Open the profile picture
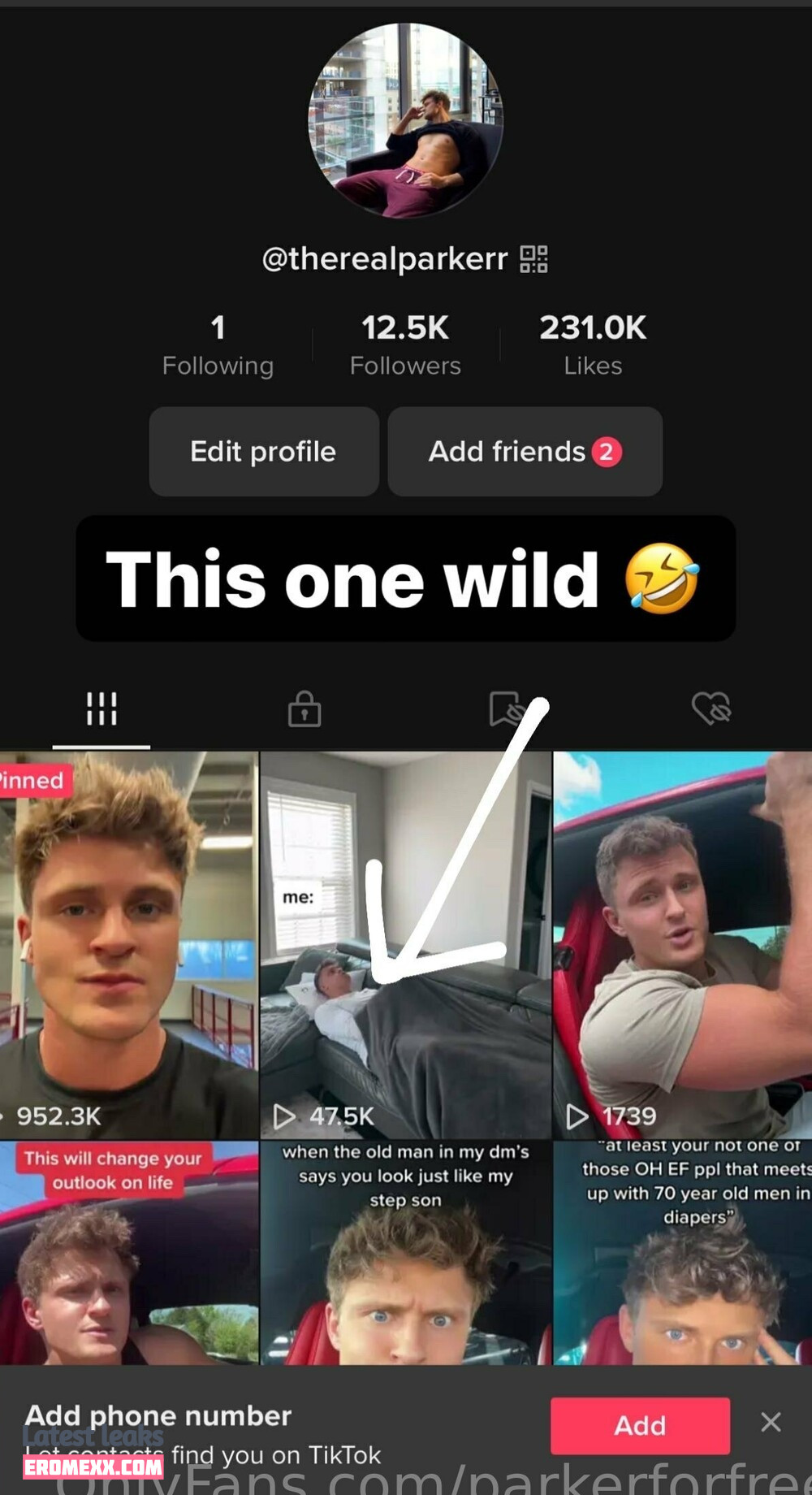Image resolution: width=812 pixels, height=1495 pixels. click(x=405, y=120)
